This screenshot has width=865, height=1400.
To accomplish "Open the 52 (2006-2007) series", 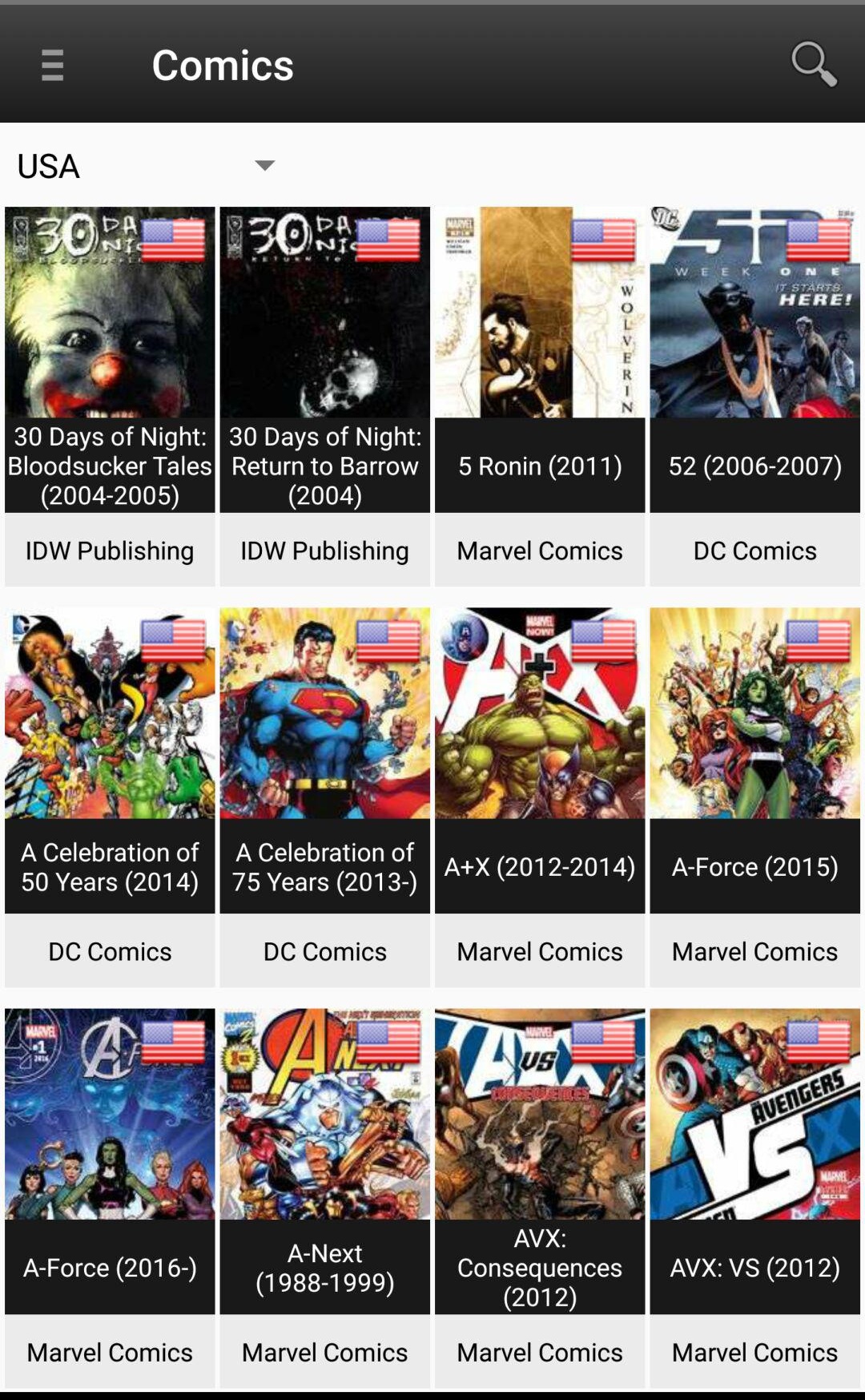I will (754, 361).
